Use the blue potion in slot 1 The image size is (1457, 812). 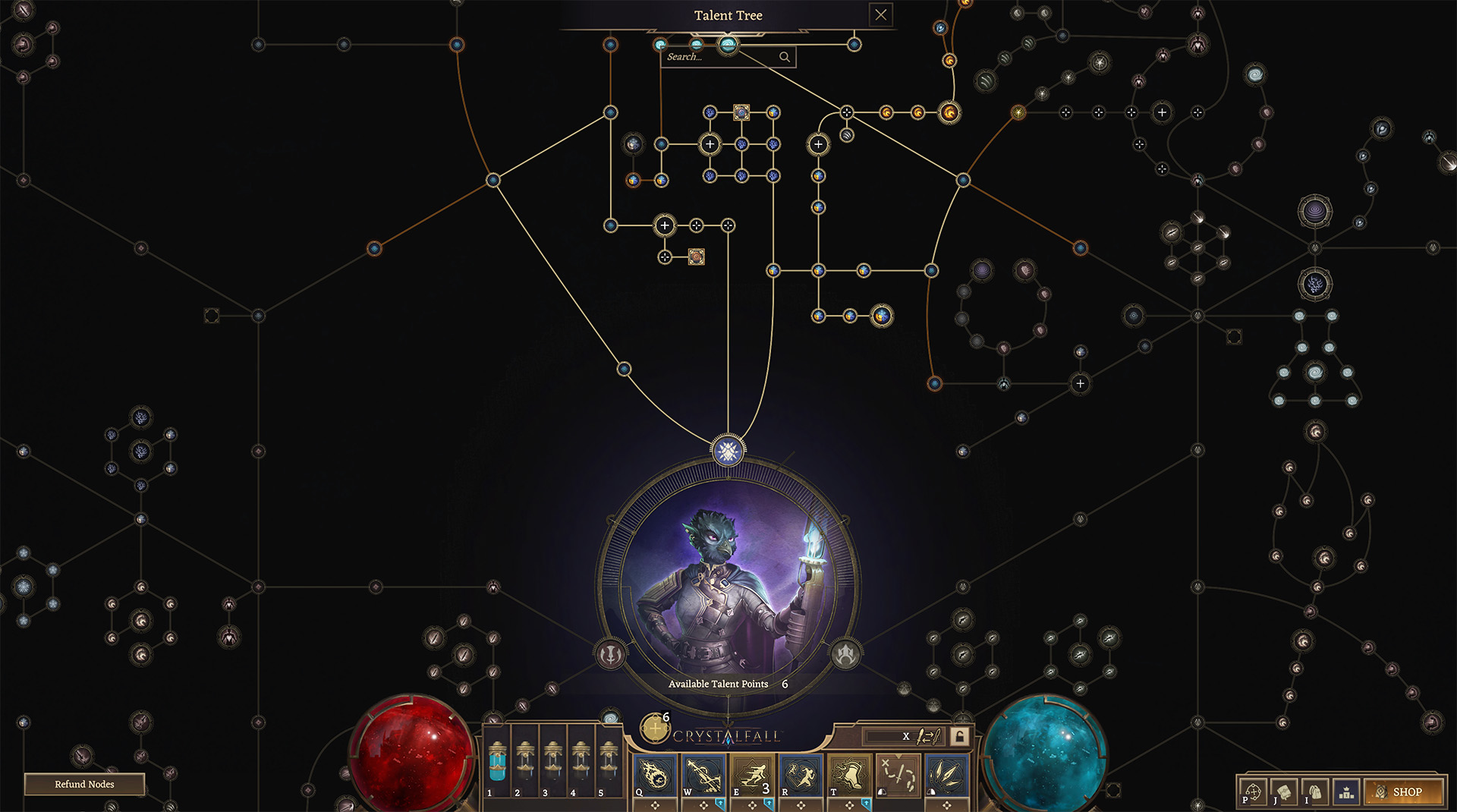[x=498, y=761]
